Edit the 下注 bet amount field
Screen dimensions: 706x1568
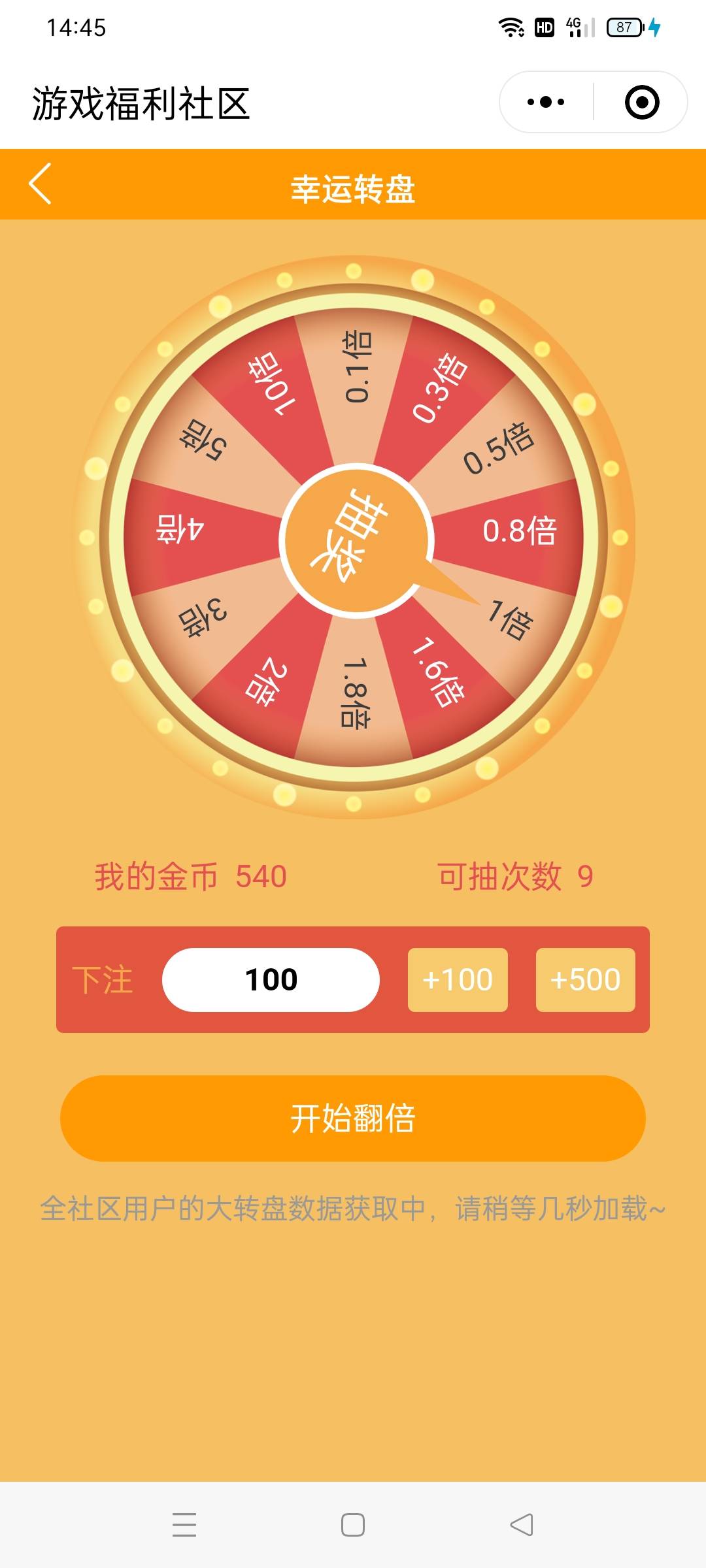click(x=271, y=979)
